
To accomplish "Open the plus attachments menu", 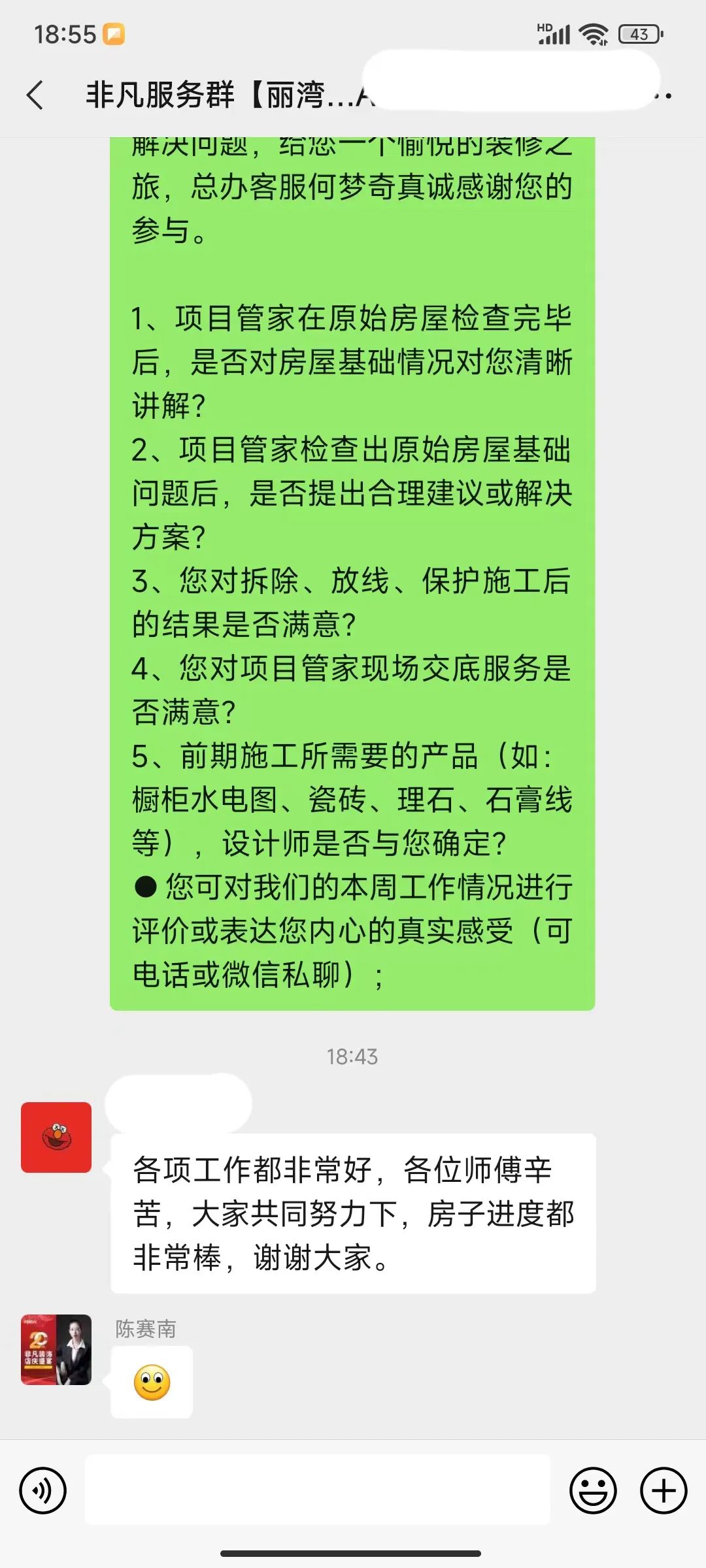I will click(664, 1490).
